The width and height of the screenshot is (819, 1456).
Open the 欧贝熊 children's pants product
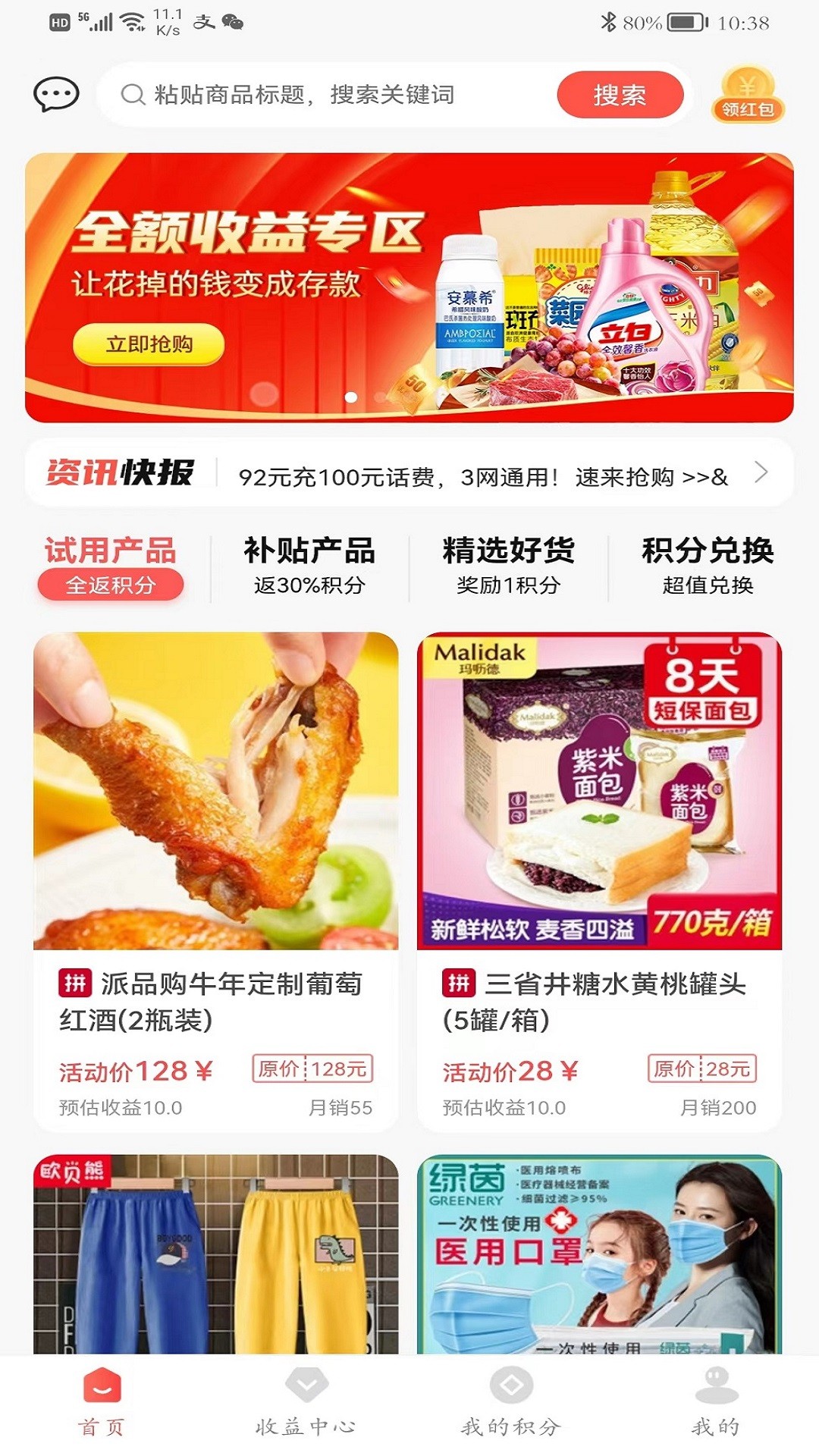(215, 1255)
